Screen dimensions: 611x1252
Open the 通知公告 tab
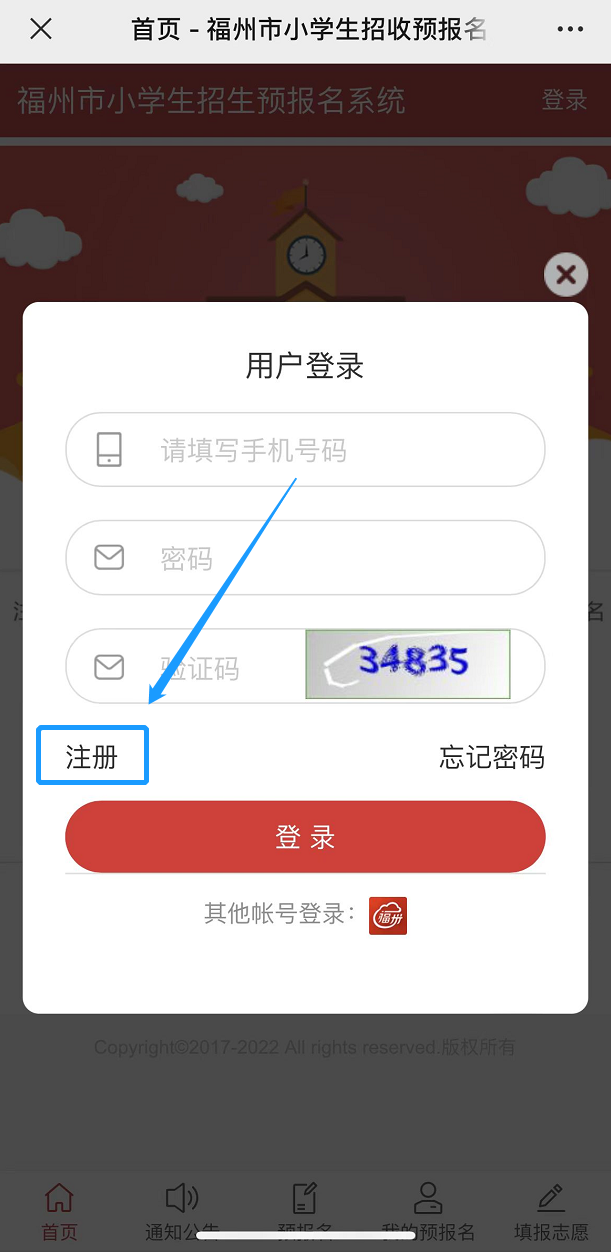(181, 1211)
